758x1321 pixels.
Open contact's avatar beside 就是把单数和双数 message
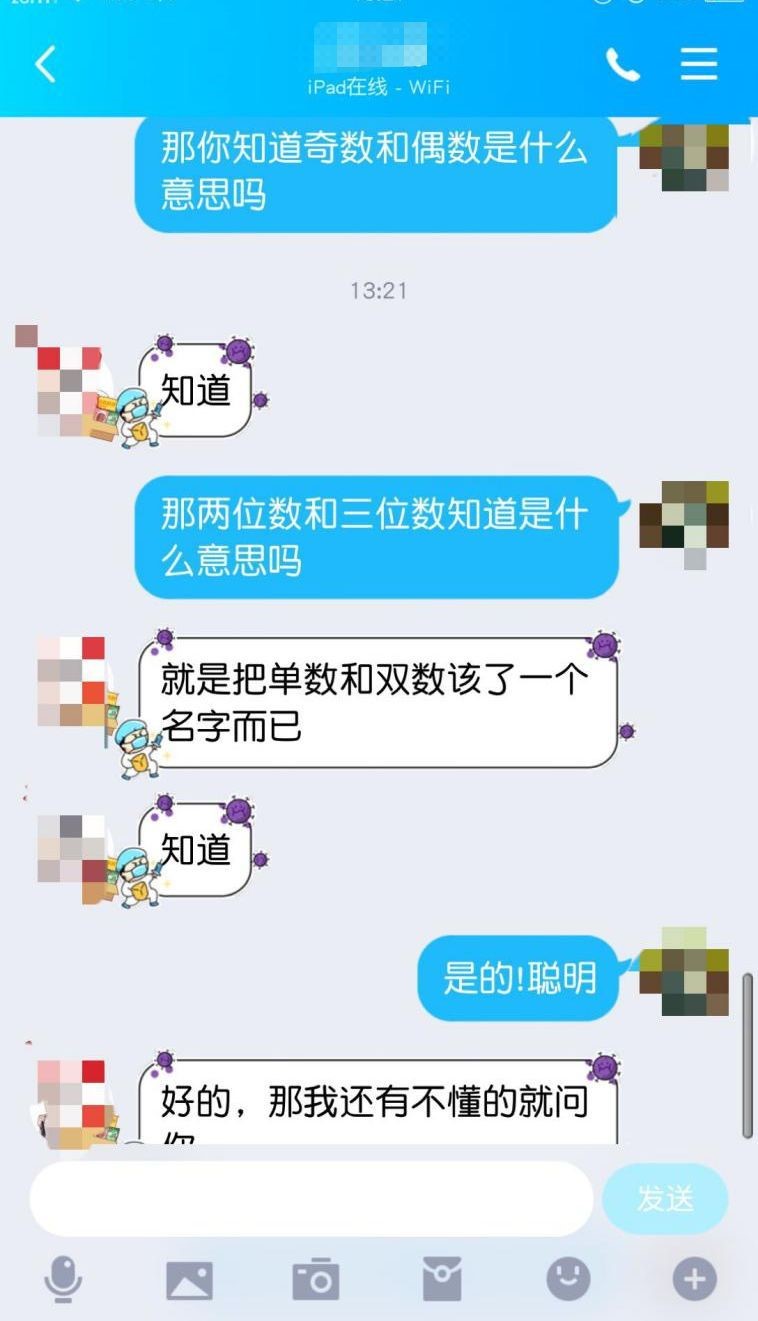coord(71,680)
